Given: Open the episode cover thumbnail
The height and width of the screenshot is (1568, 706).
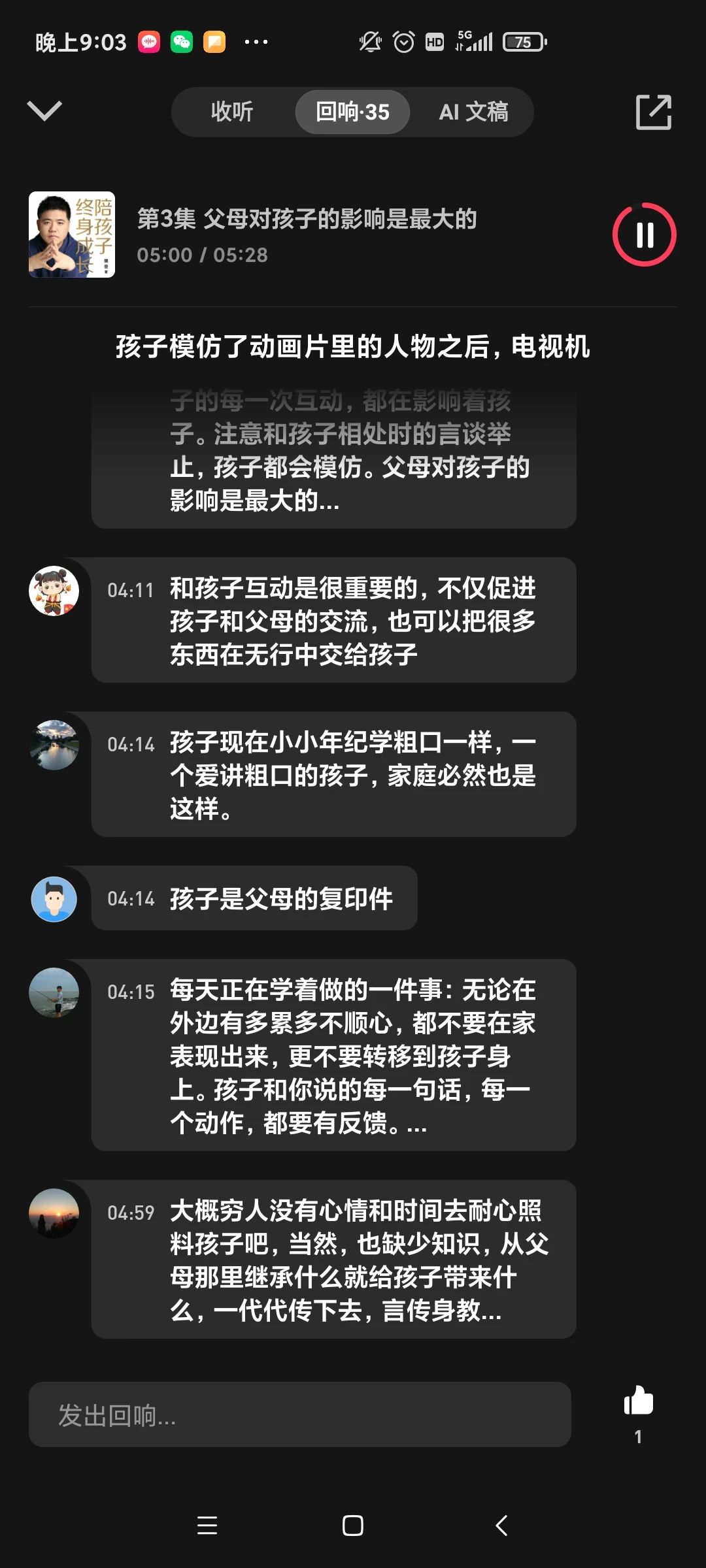Looking at the screenshot, I should tap(72, 235).
